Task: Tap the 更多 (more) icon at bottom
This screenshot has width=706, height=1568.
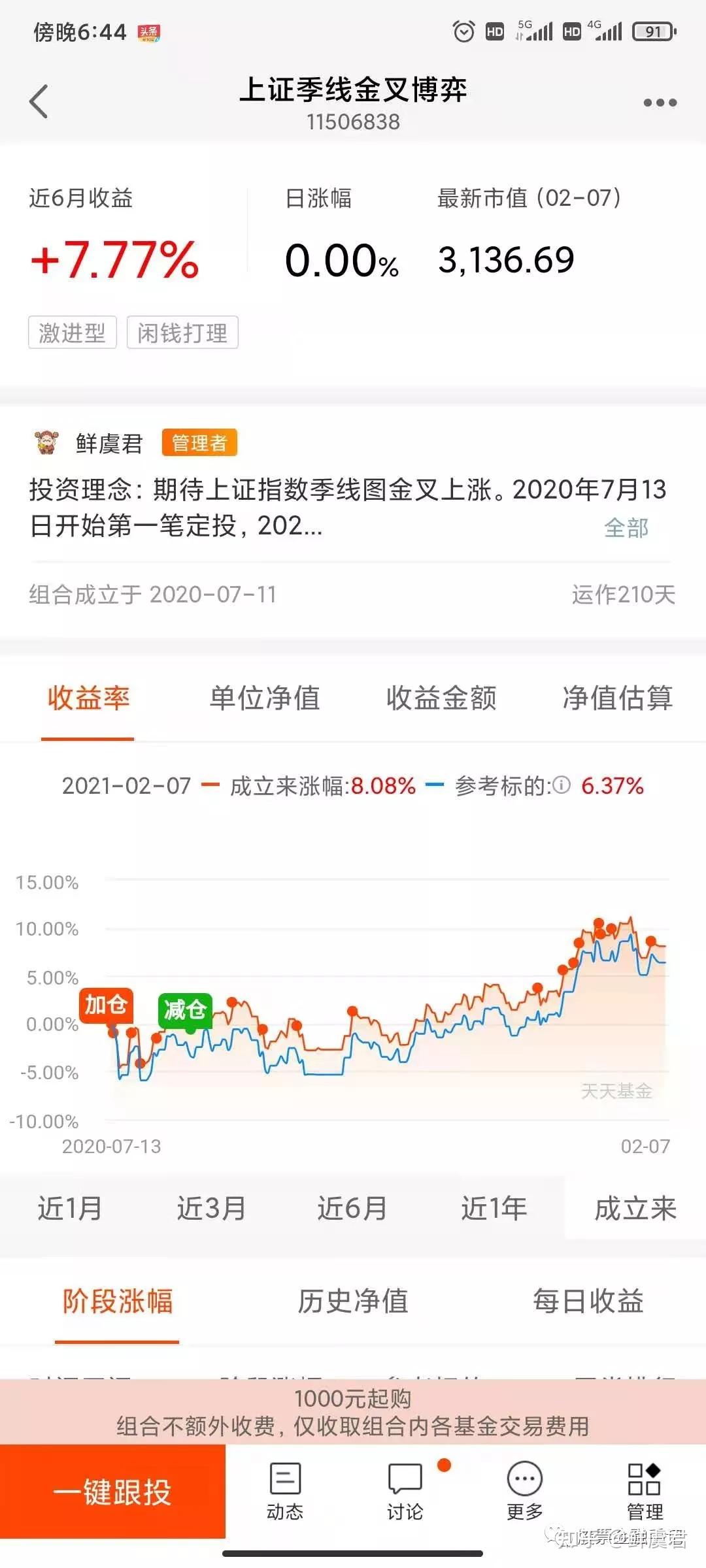Action: [522, 1486]
